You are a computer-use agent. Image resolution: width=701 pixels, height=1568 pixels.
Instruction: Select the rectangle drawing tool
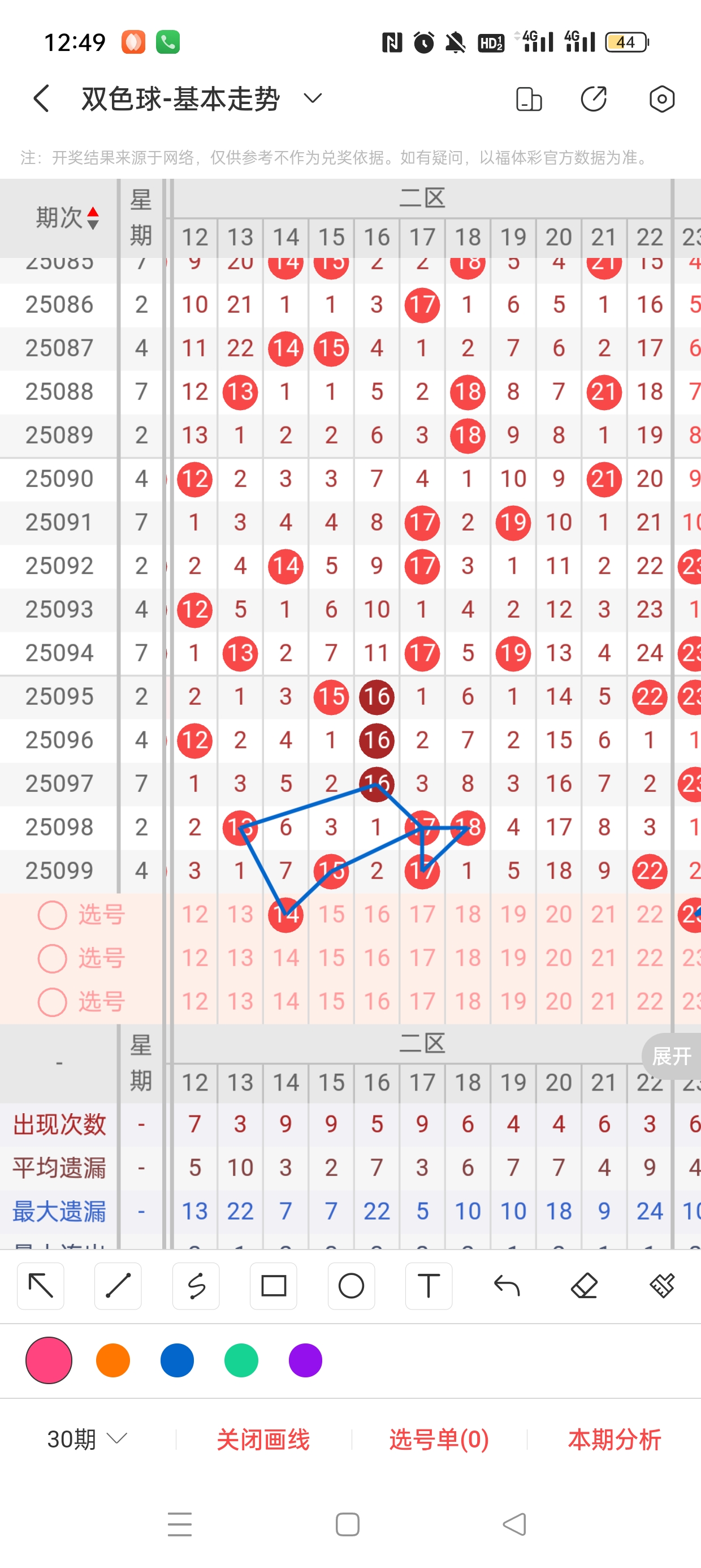(x=273, y=1286)
